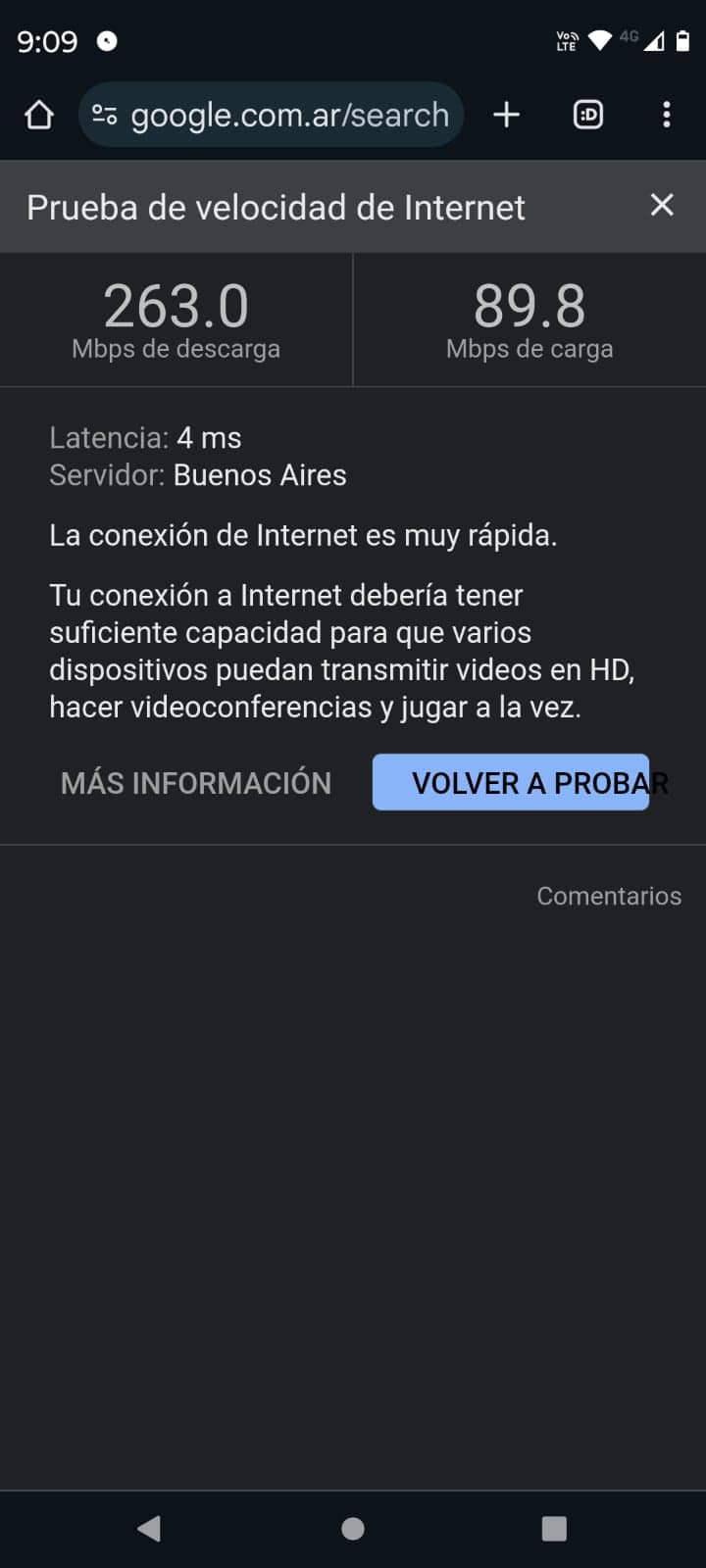Go back using the system back button
This screenshot has width=706, height=1568.
pyautogui.click(x=149, y=1528)
